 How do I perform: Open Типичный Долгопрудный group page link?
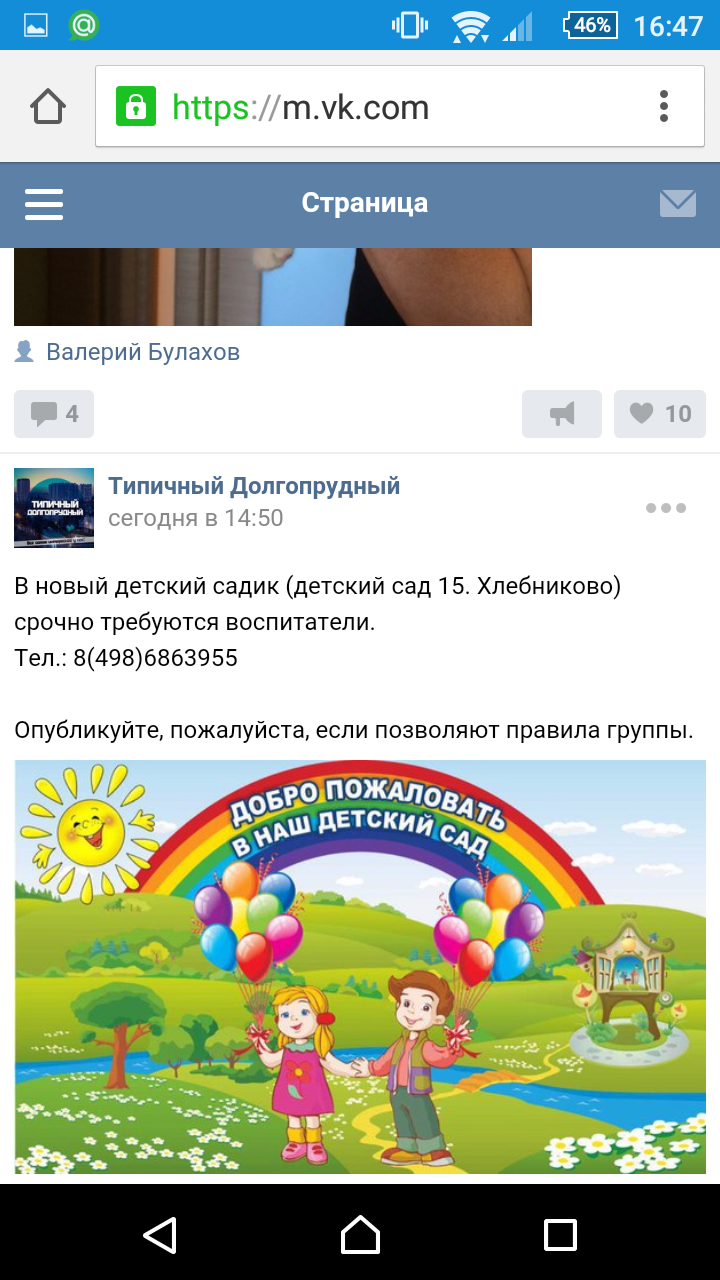pos(254,486)
